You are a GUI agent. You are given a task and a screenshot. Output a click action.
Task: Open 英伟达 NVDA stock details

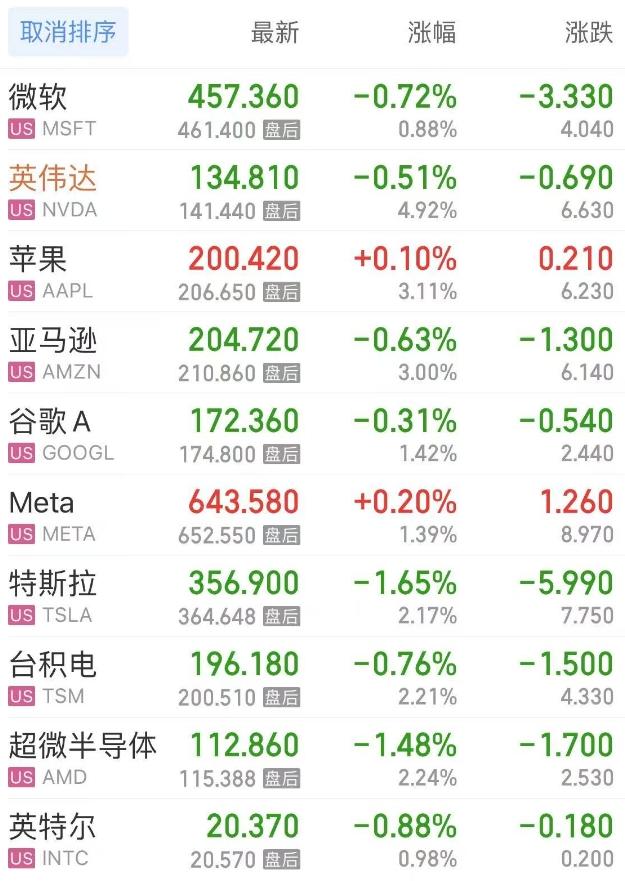pyautogui.click(x=312, y=191)
